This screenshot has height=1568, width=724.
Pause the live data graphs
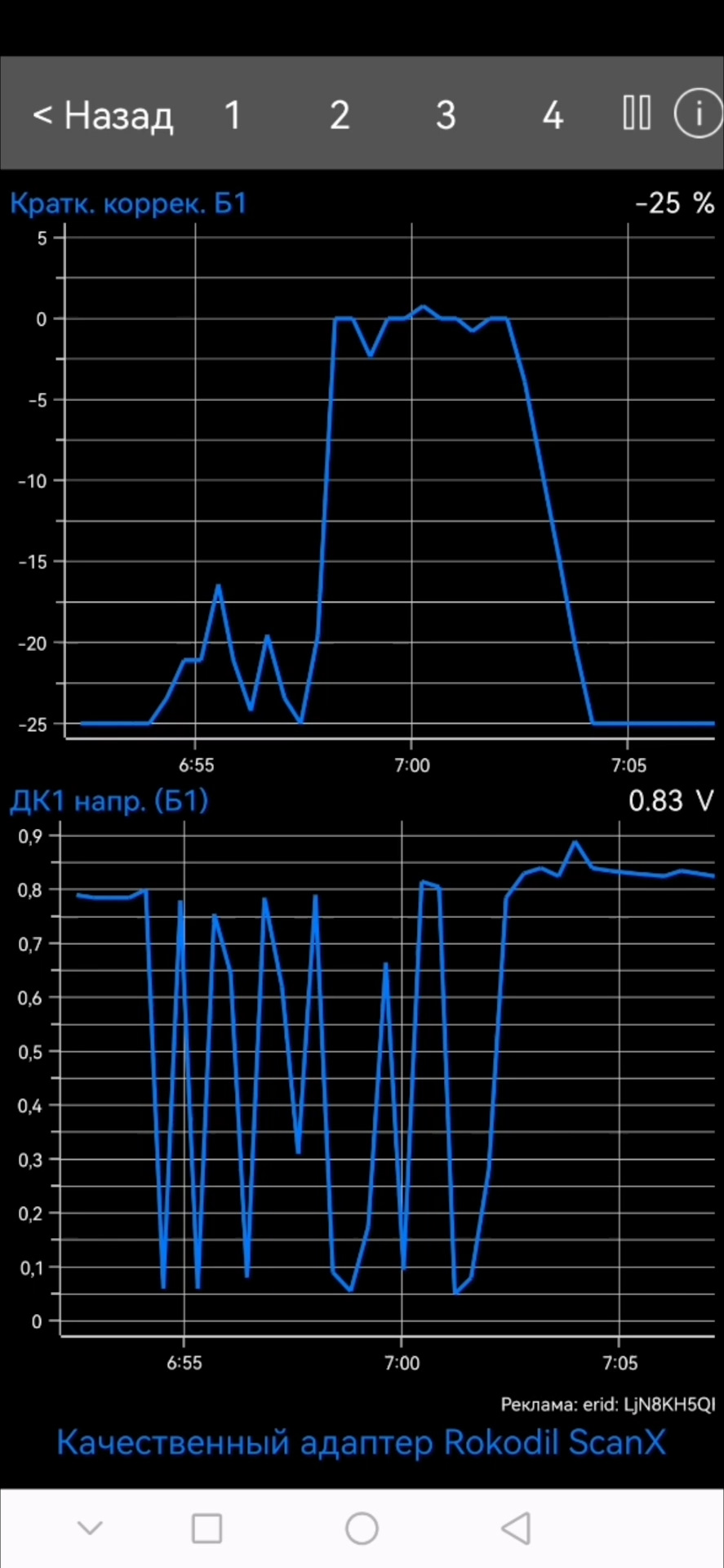pos(637,114)
